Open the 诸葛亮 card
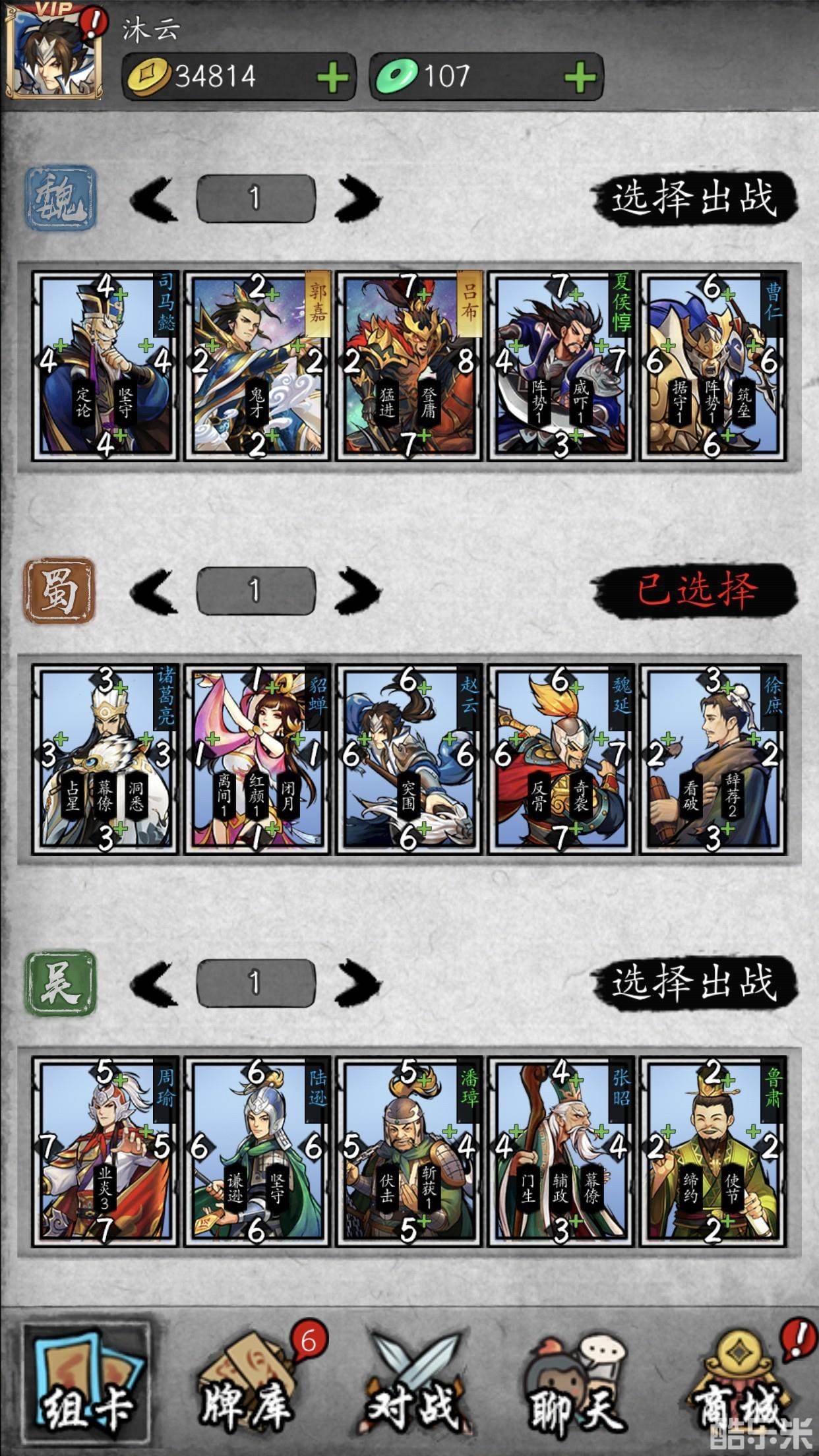The height and width of the screenshot is (1456, 819). tap(106, 758)
